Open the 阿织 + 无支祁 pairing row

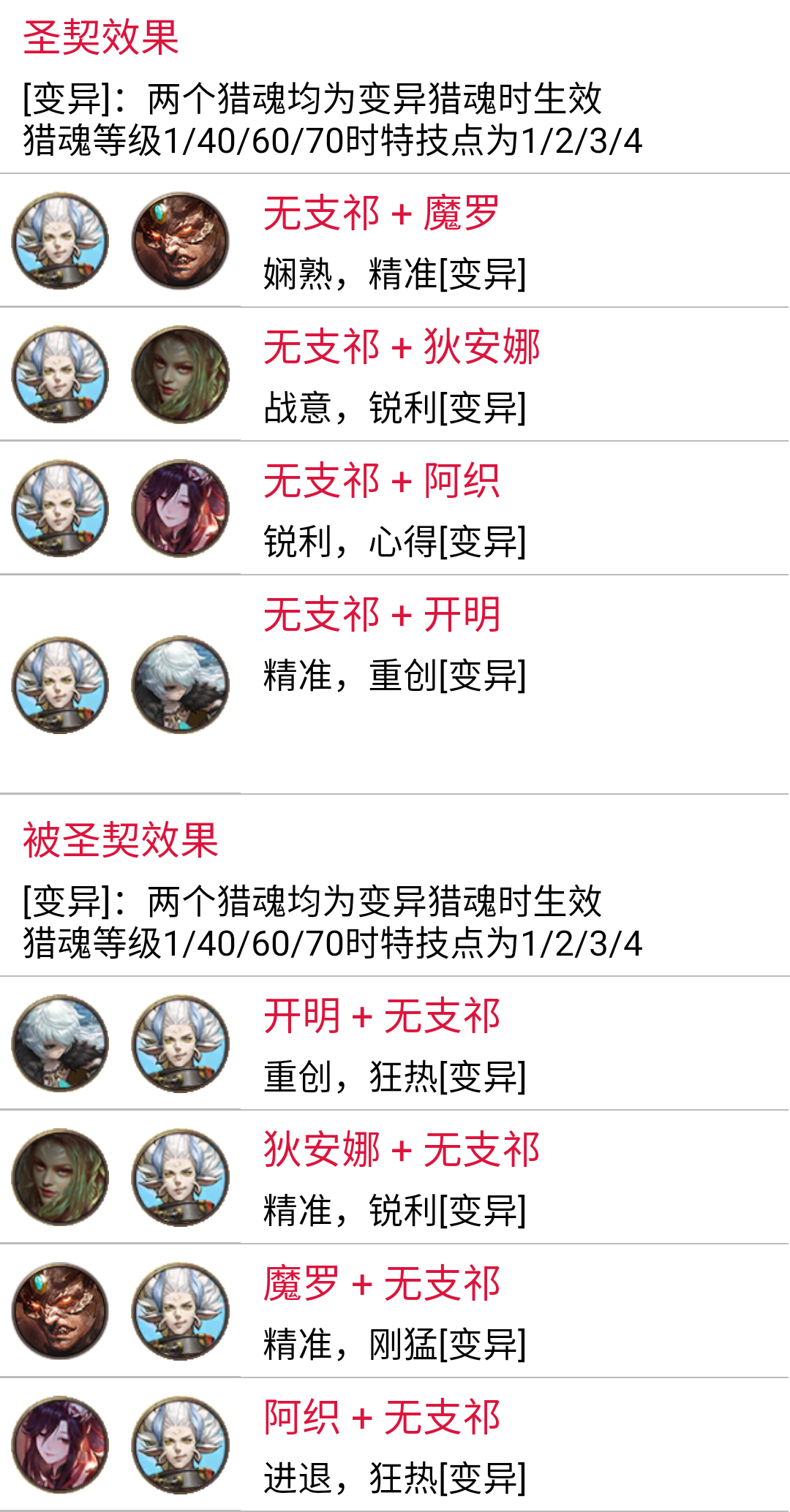(395, 1445)
